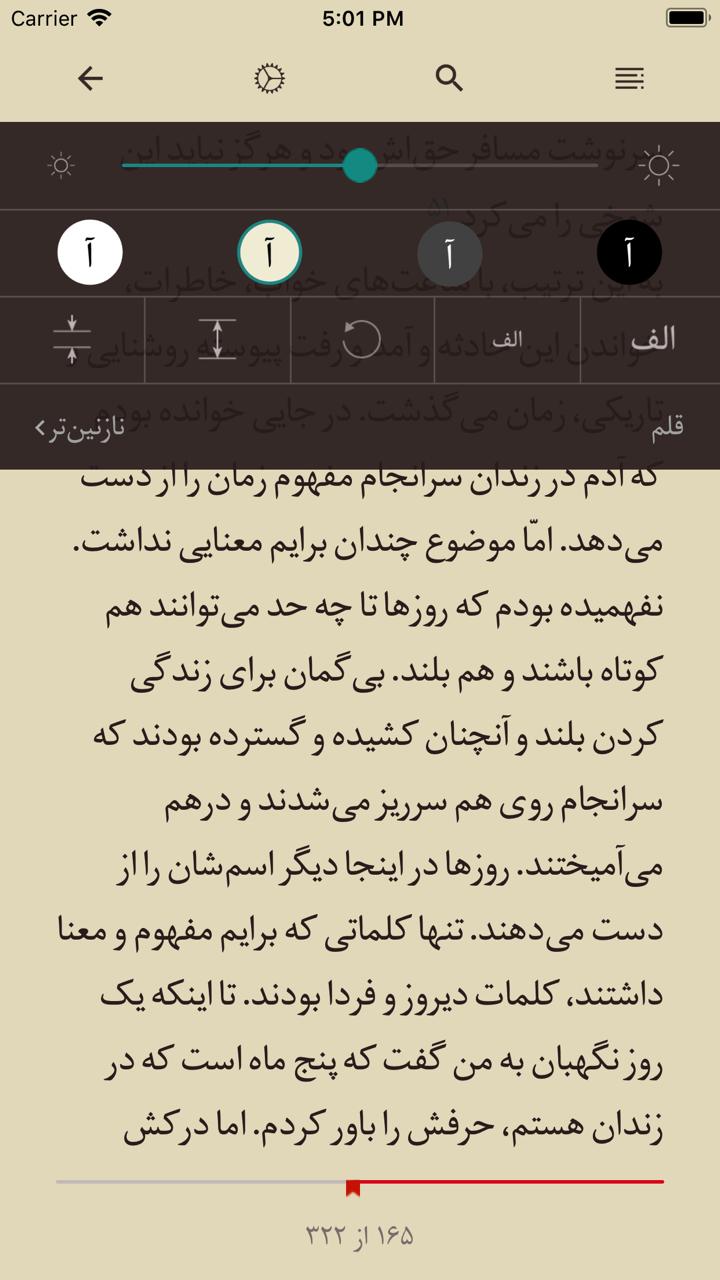Confirm the cream sepia theme selection

[x=270, y=252]
